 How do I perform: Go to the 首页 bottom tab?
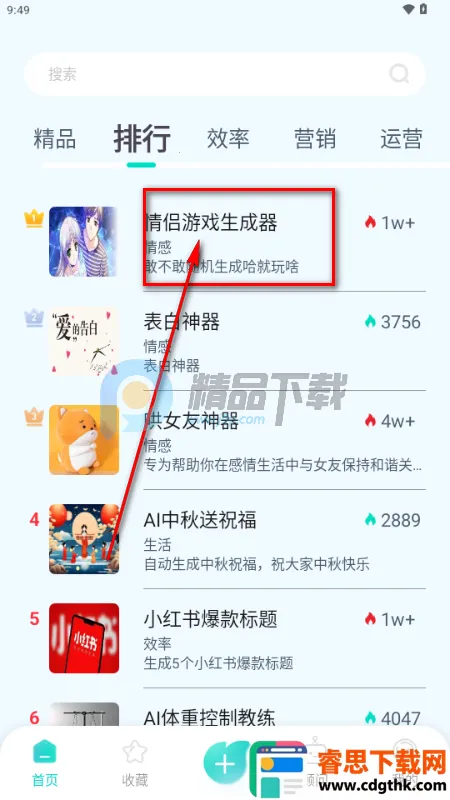(45, 764)
